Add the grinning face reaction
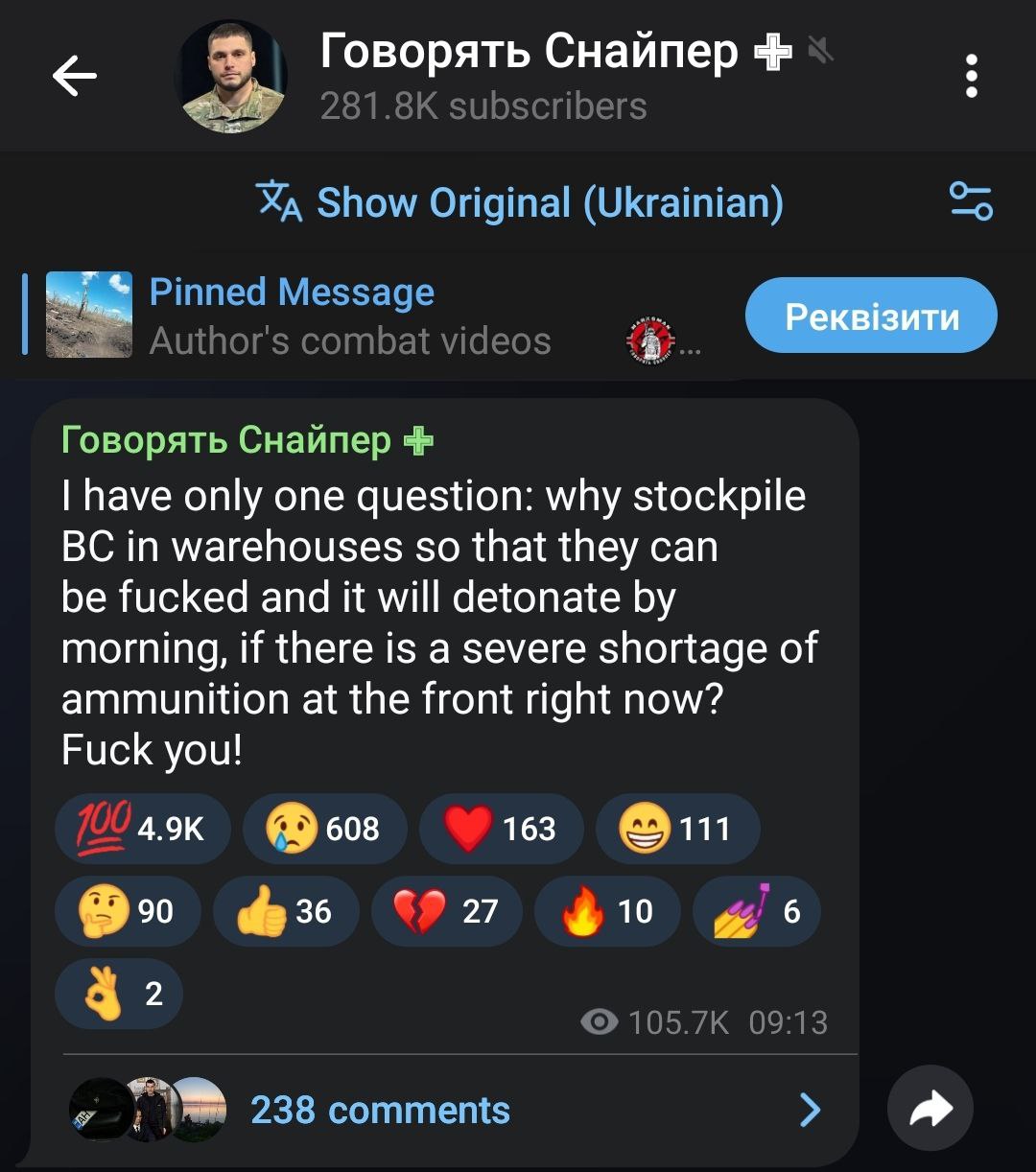 coord(677,829)
